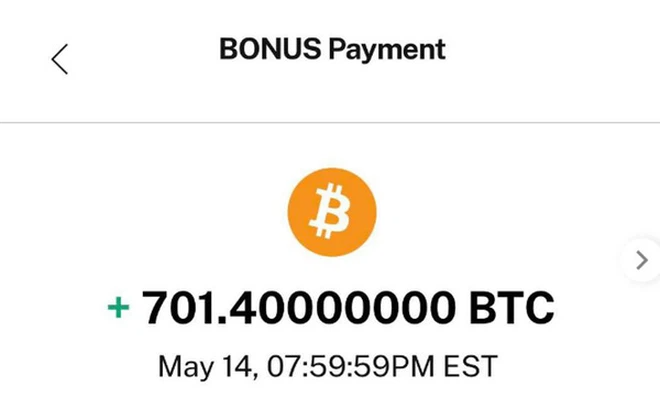Go back from BONUS Payment screen
The height and width of the screenshot is (409, 660).
pyautogui.click(x=60, y=59)
